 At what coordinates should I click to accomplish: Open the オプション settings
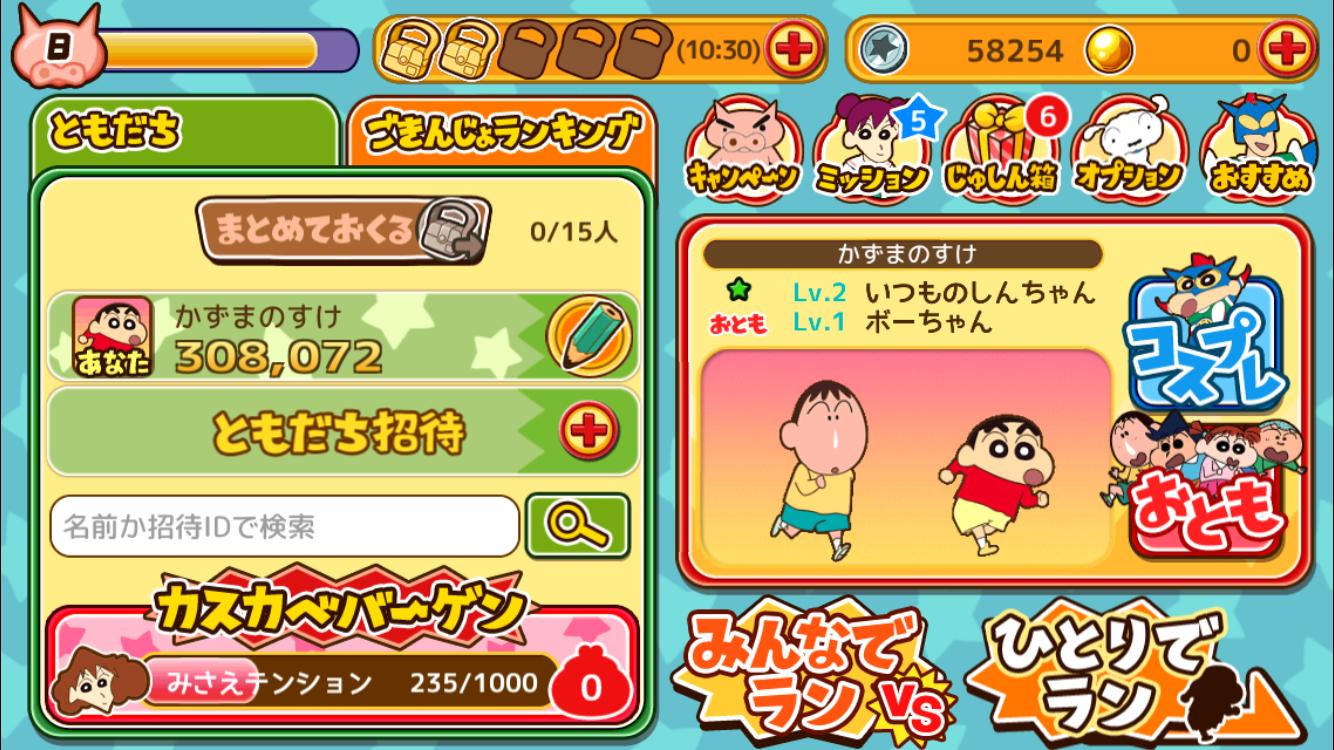point(1128,151)
